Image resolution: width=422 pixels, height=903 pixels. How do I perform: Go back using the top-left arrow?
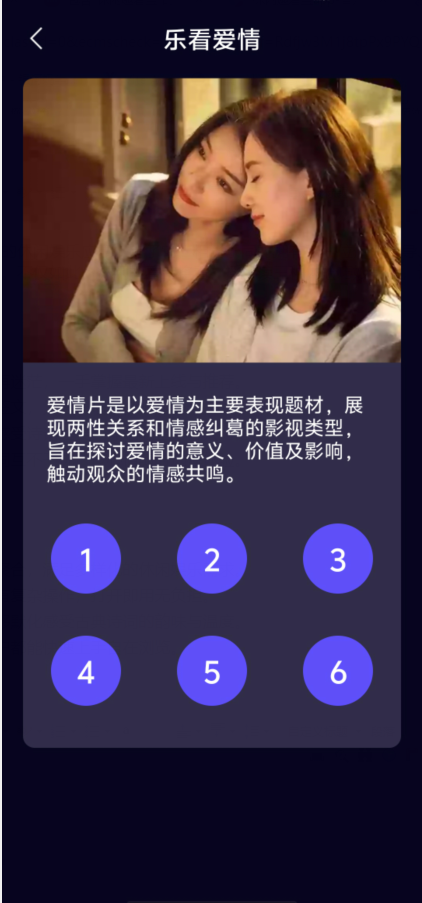tap(36, 39)
